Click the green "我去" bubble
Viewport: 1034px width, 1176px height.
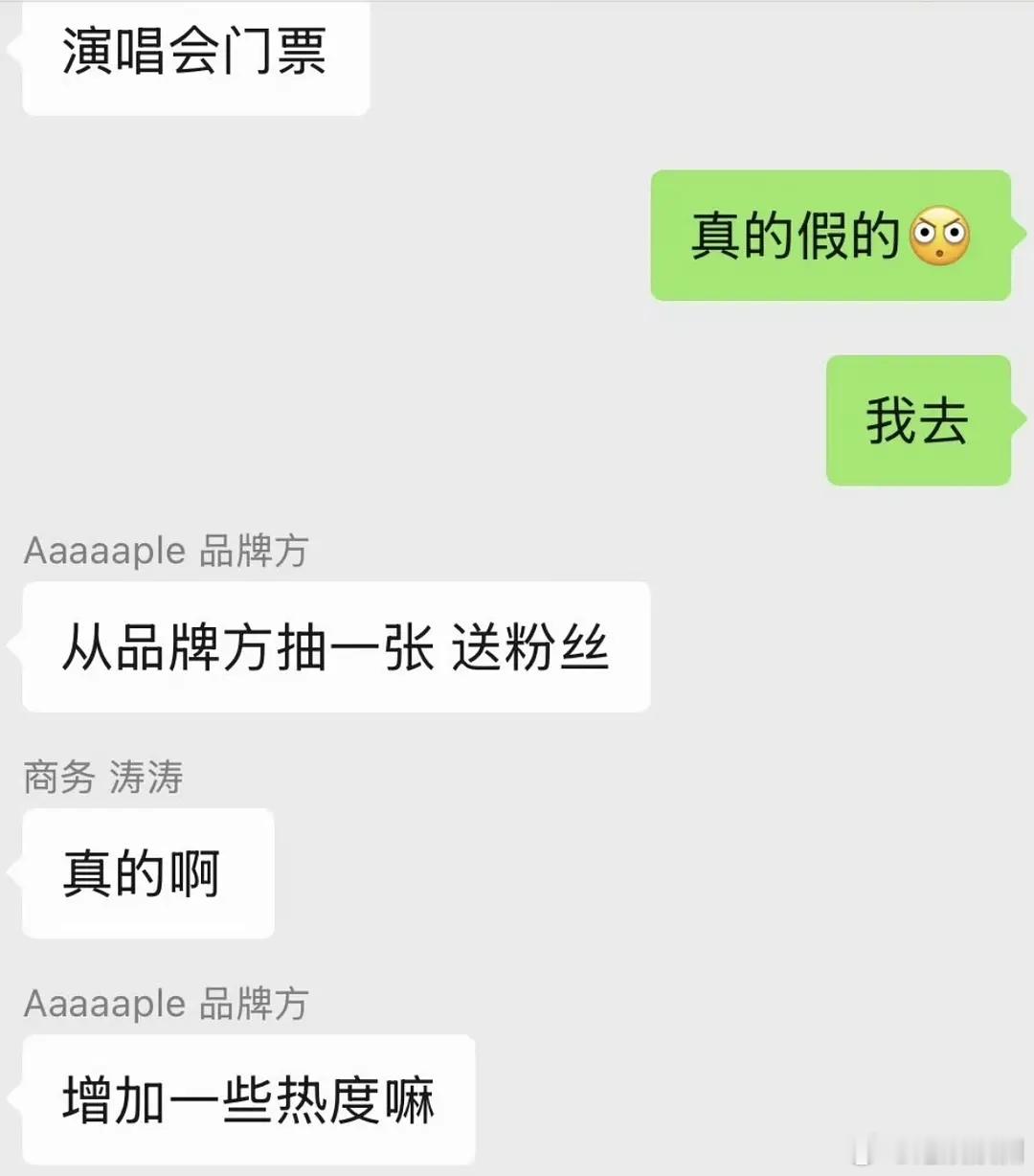tap(914, 421)
